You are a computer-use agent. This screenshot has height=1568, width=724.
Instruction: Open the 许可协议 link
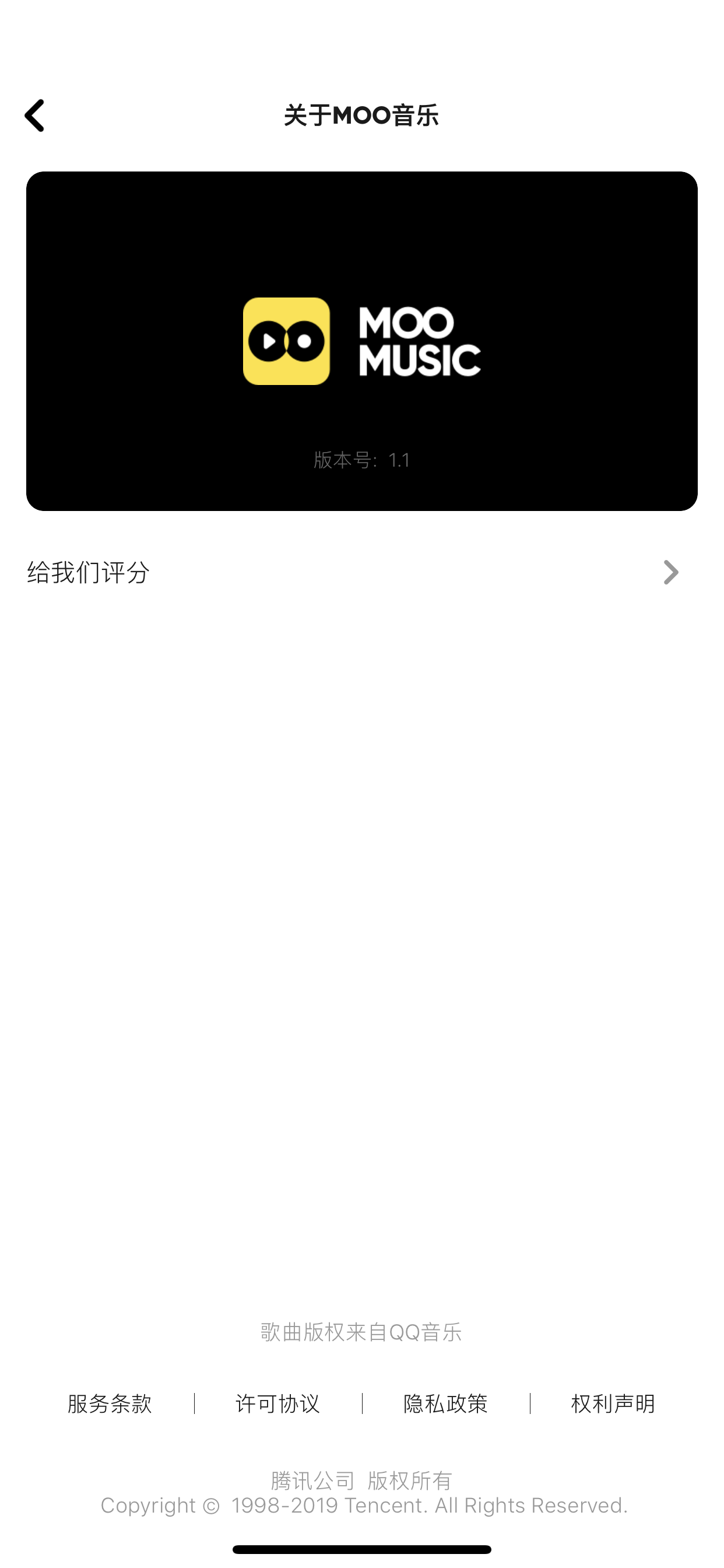277,1404
